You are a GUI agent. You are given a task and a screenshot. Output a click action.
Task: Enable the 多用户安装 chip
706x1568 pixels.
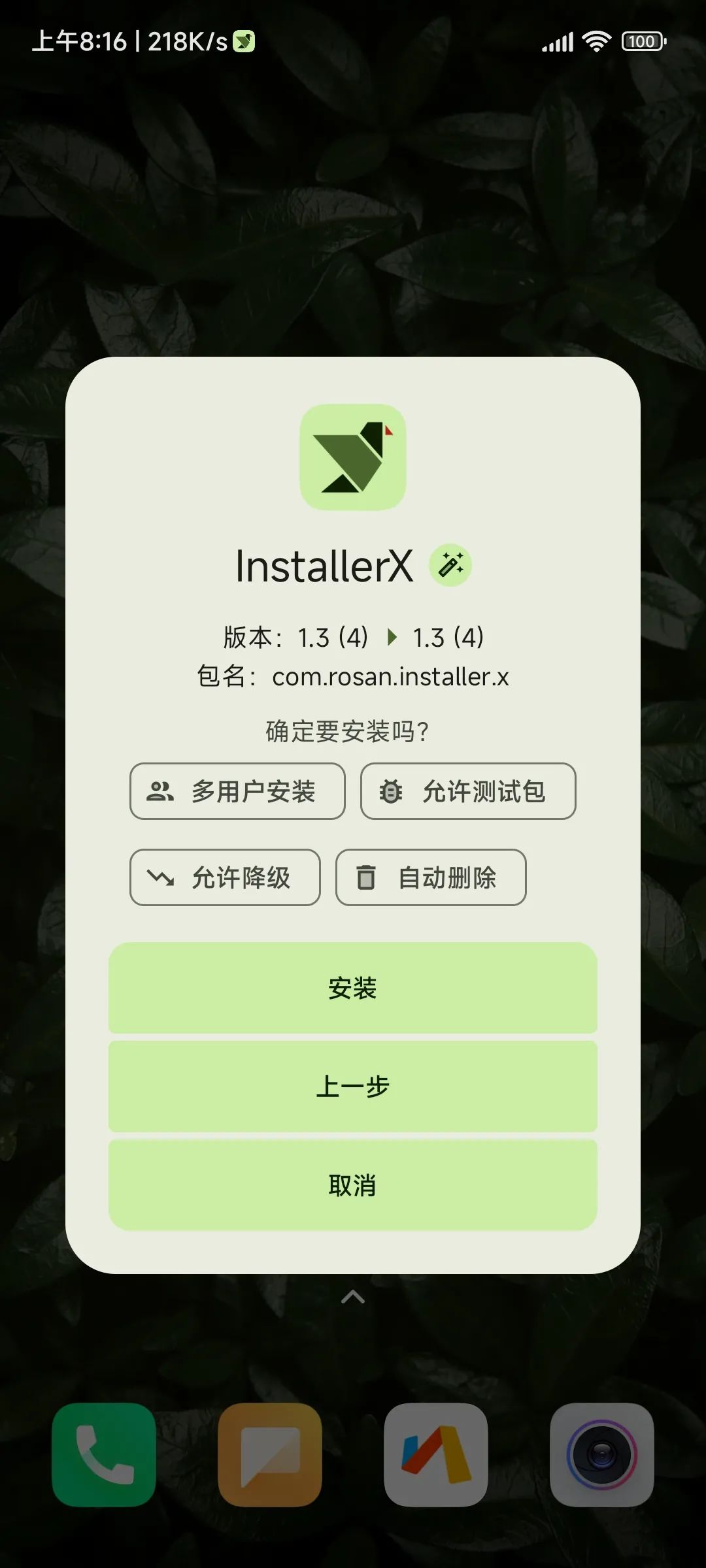(x=237, y=791)
